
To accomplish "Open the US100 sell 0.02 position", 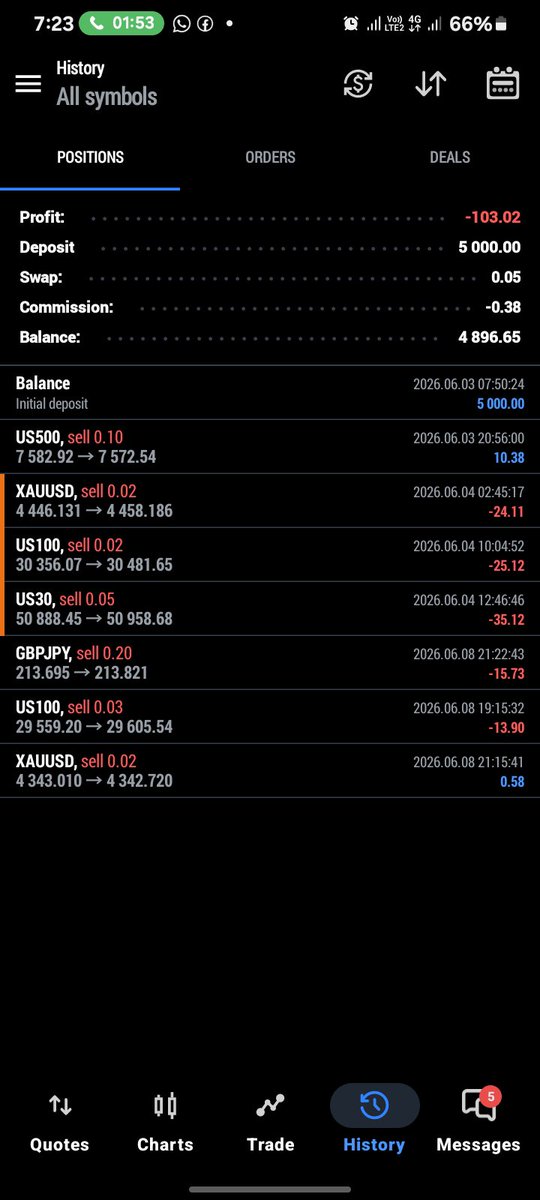I will tap(270, 555).
